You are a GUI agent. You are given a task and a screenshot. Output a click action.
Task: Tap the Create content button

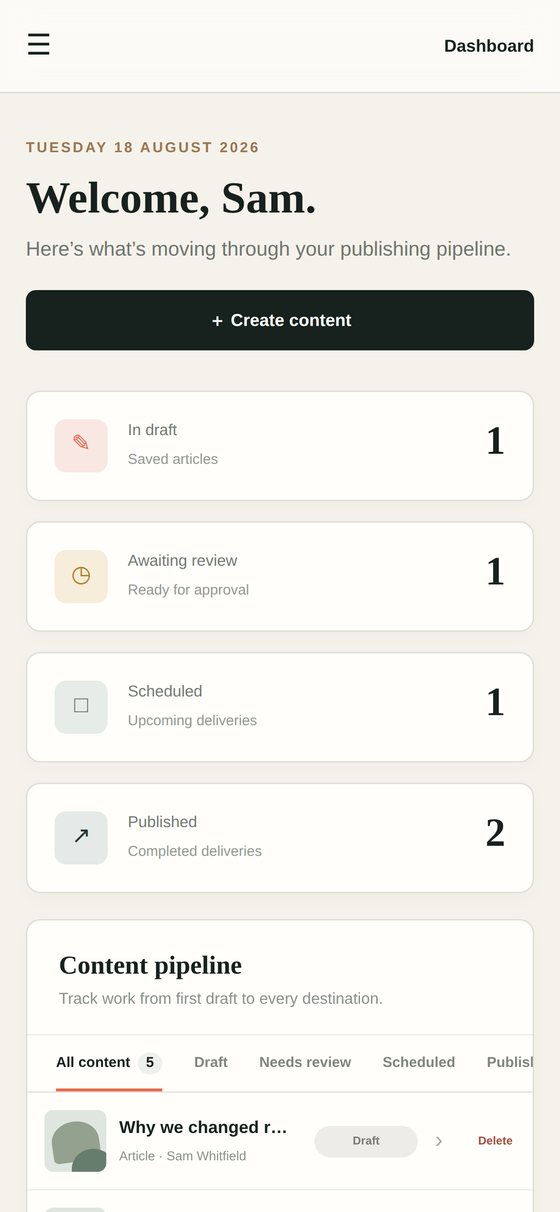click(x=280, y=320)
